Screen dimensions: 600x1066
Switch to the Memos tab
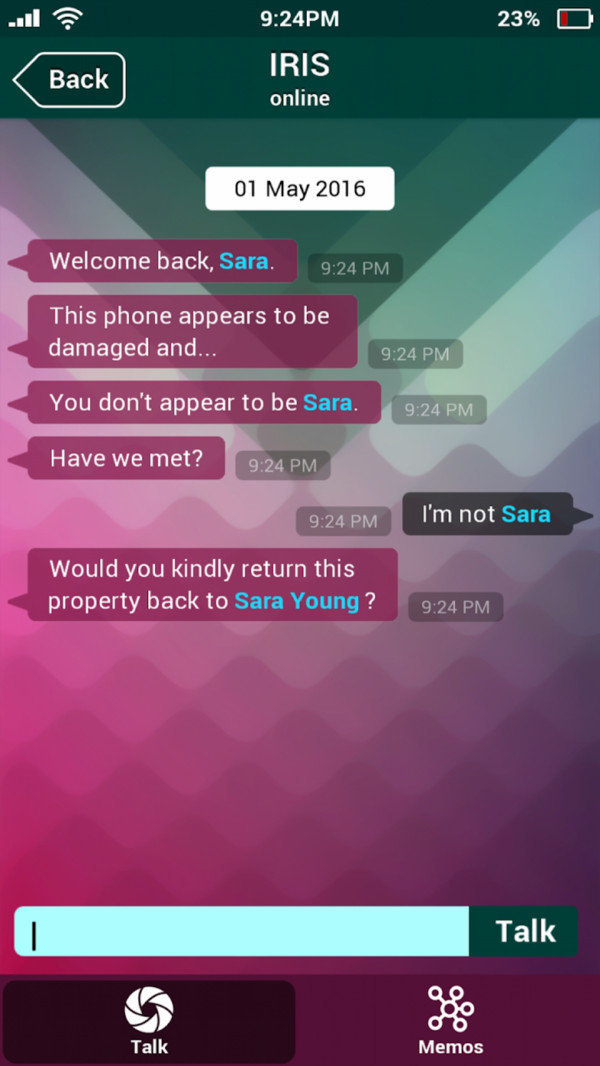point(450,1021)
